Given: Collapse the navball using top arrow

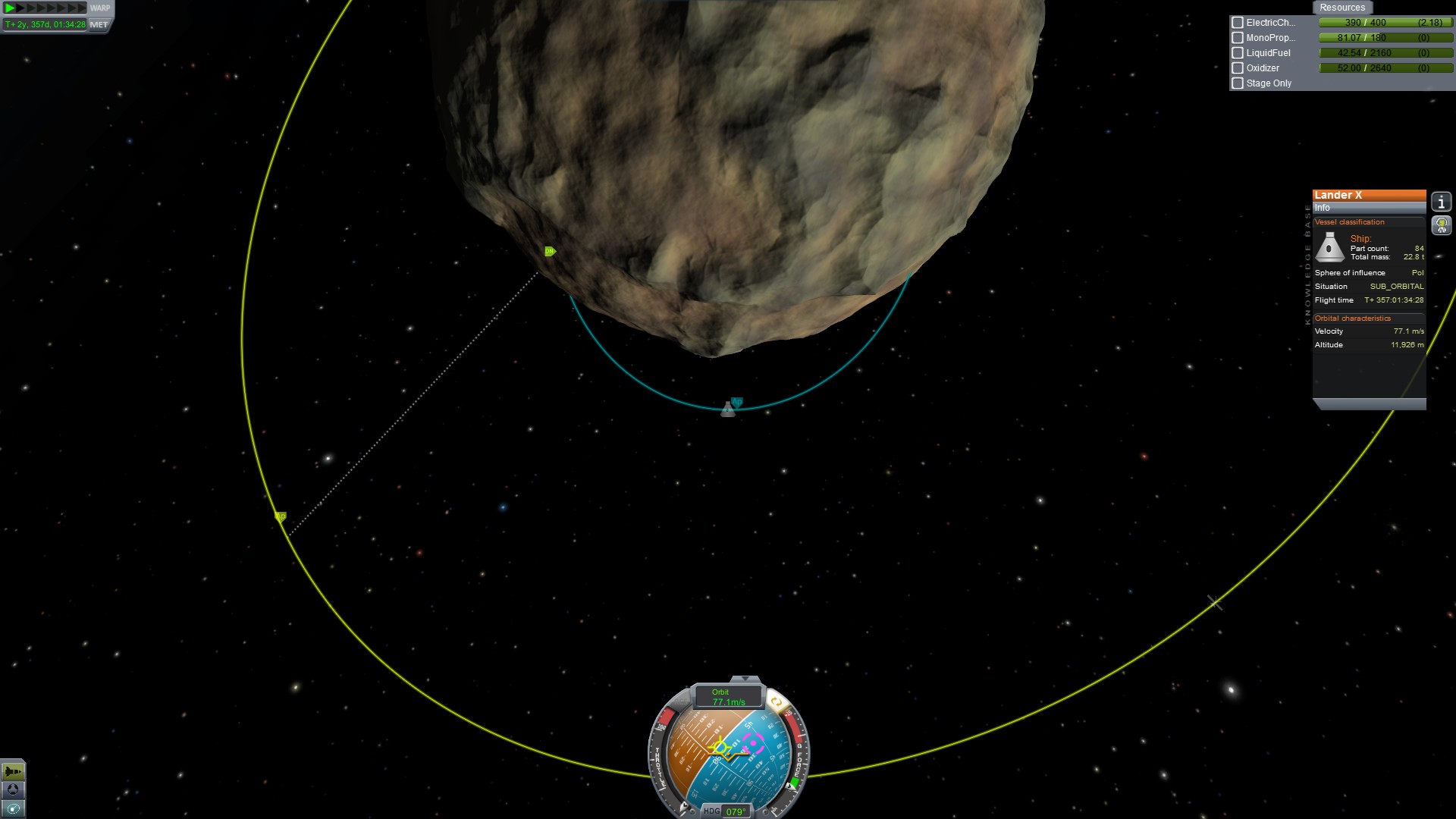Looking at the screenshot, I should pos(745,679).
